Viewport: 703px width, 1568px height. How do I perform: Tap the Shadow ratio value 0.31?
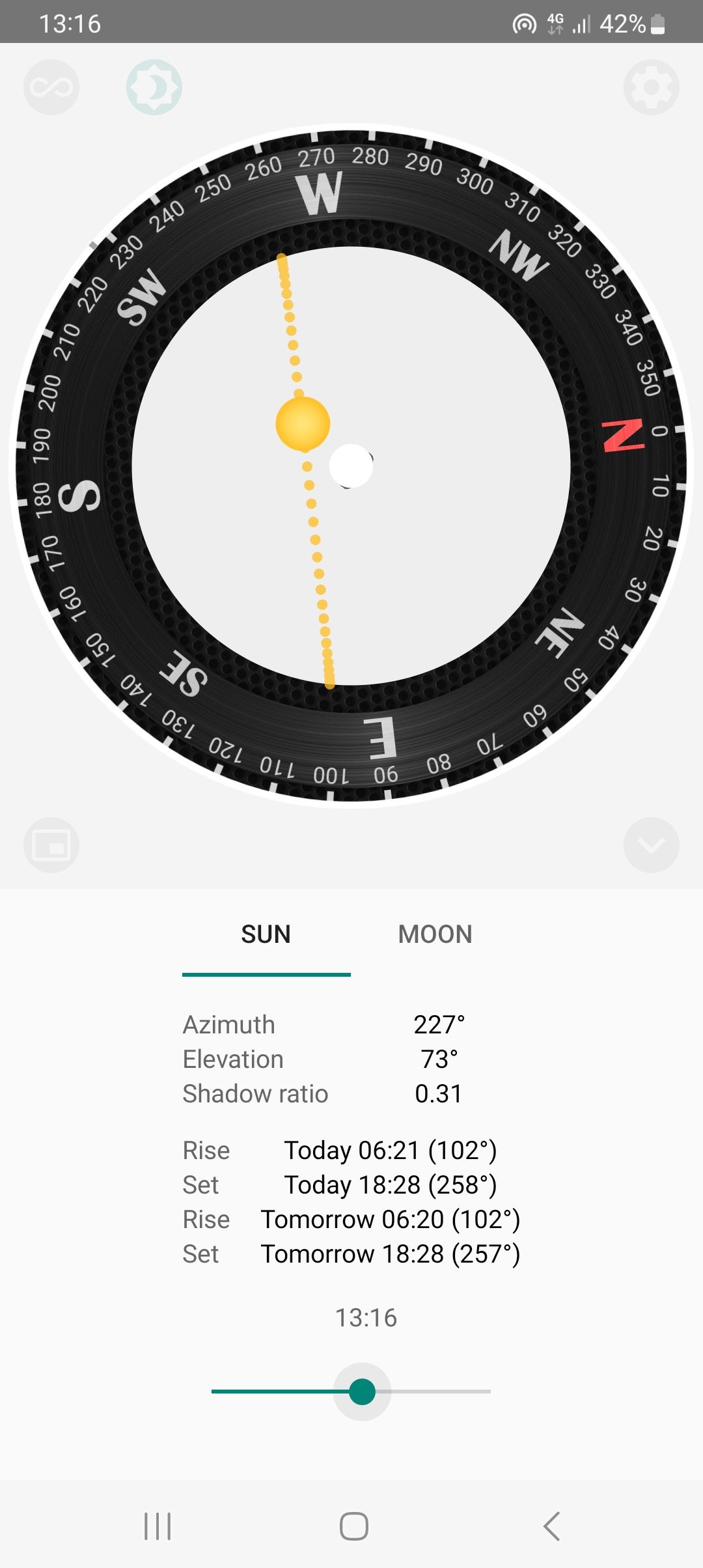click(437, 1094)
